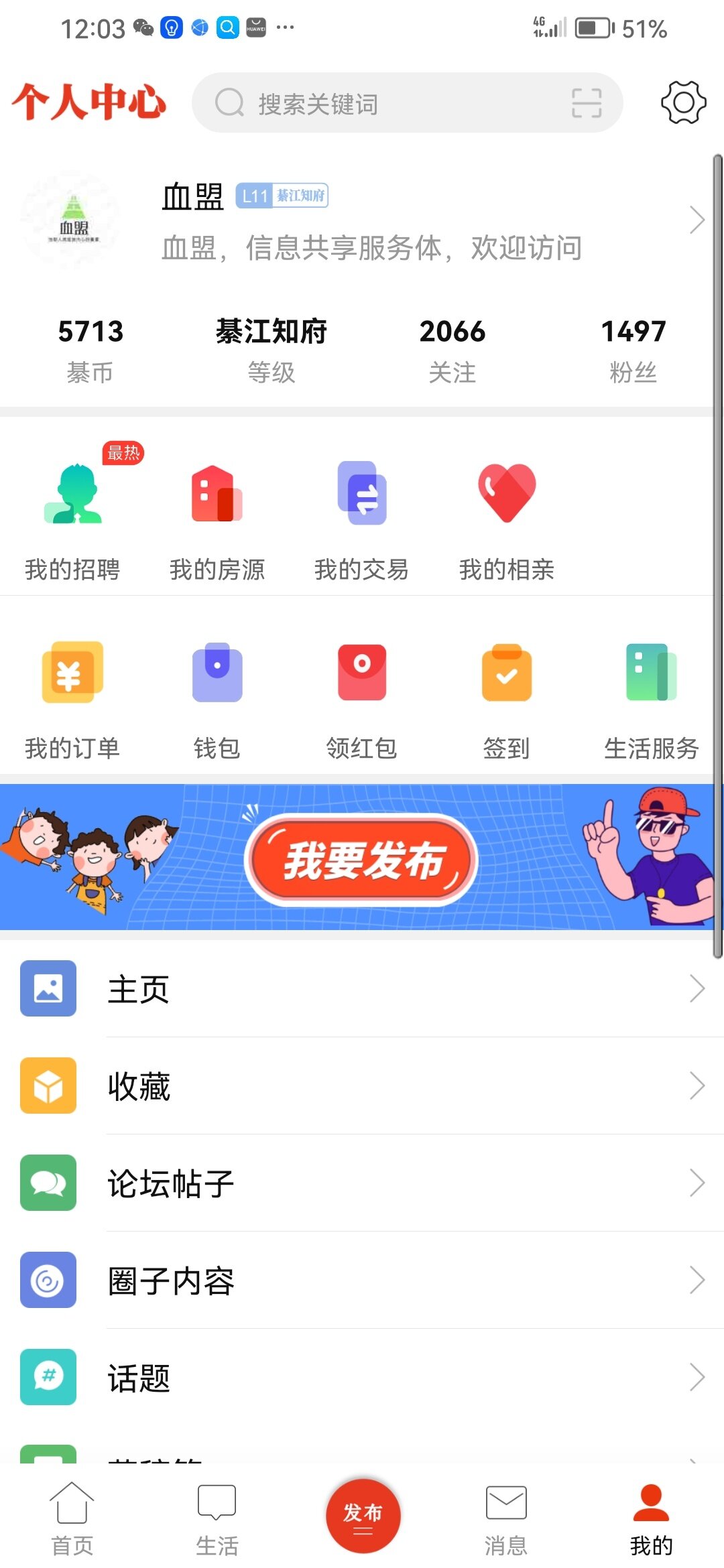Open the 论坛帖子 row
This screenshot has height=1568, width=724.
click(x=362, y=1183)
